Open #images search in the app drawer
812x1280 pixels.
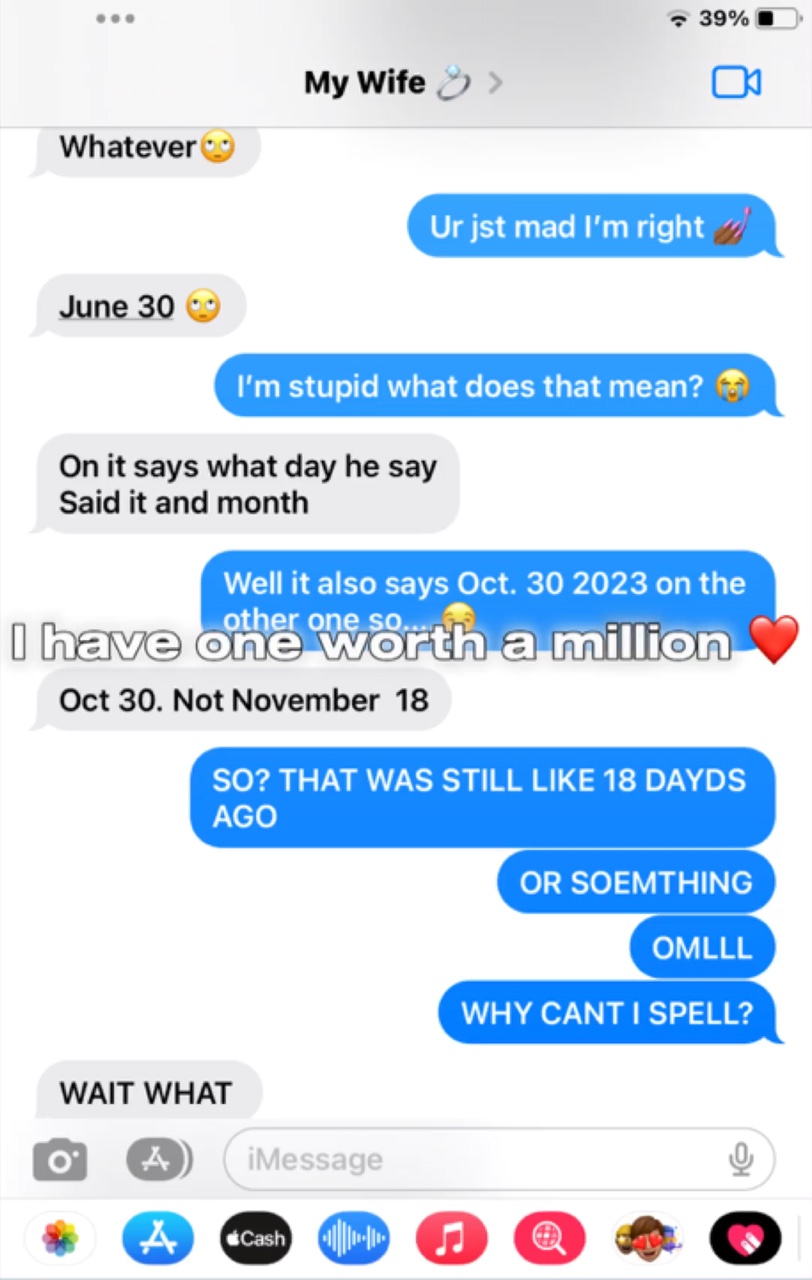point(549,1239)
